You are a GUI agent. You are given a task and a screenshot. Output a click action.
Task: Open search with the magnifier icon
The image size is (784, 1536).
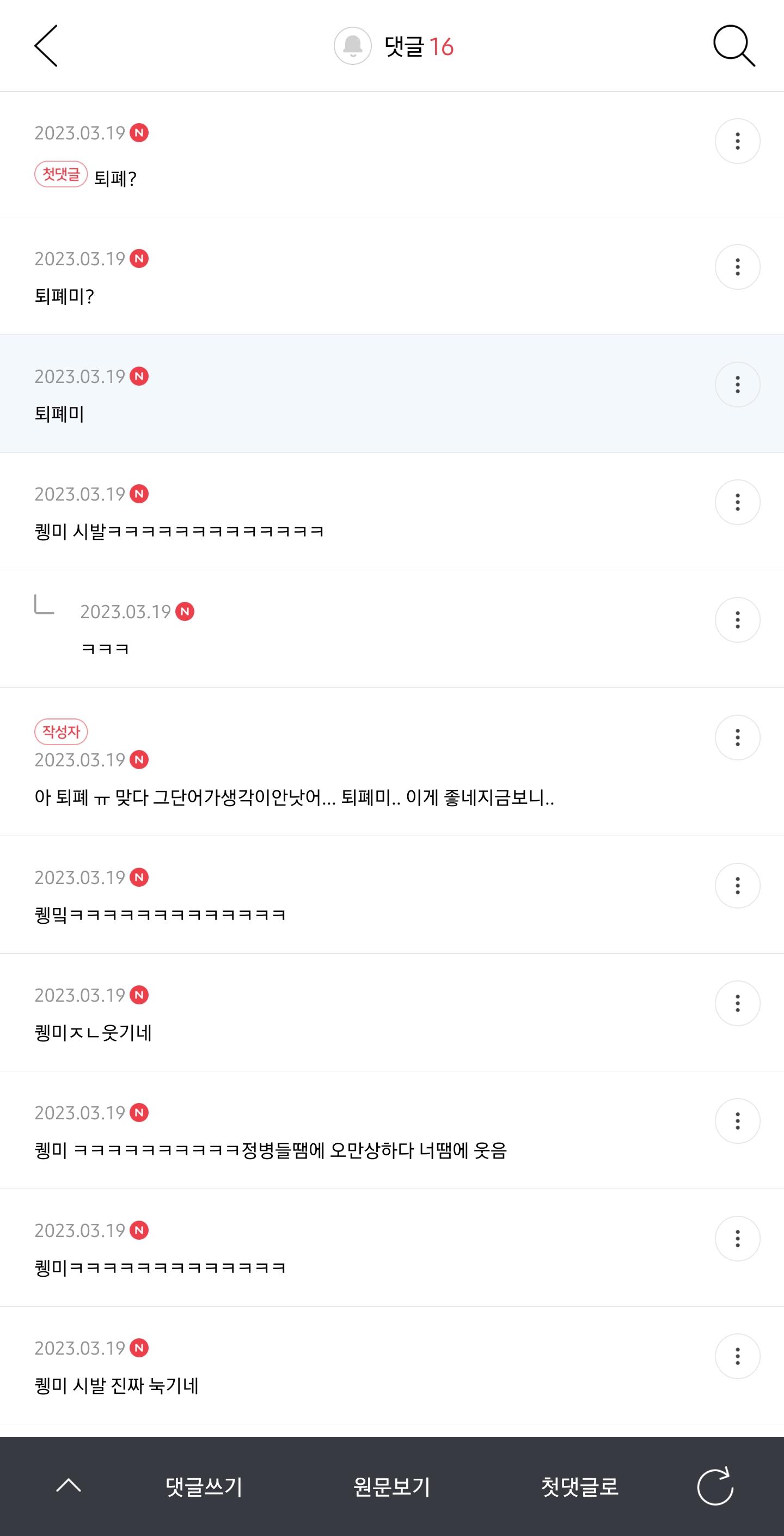pyautogui.click(x=734, y=46)
